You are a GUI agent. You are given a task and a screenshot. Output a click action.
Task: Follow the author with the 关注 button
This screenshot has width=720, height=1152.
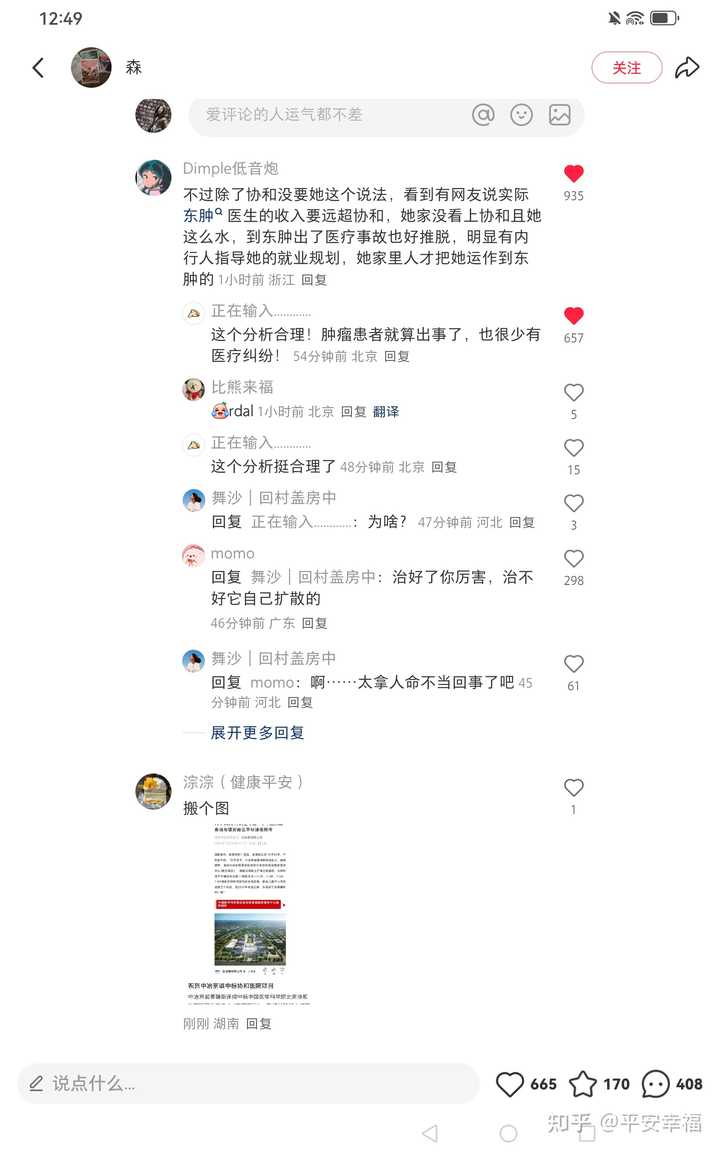[x=627, y=68]
